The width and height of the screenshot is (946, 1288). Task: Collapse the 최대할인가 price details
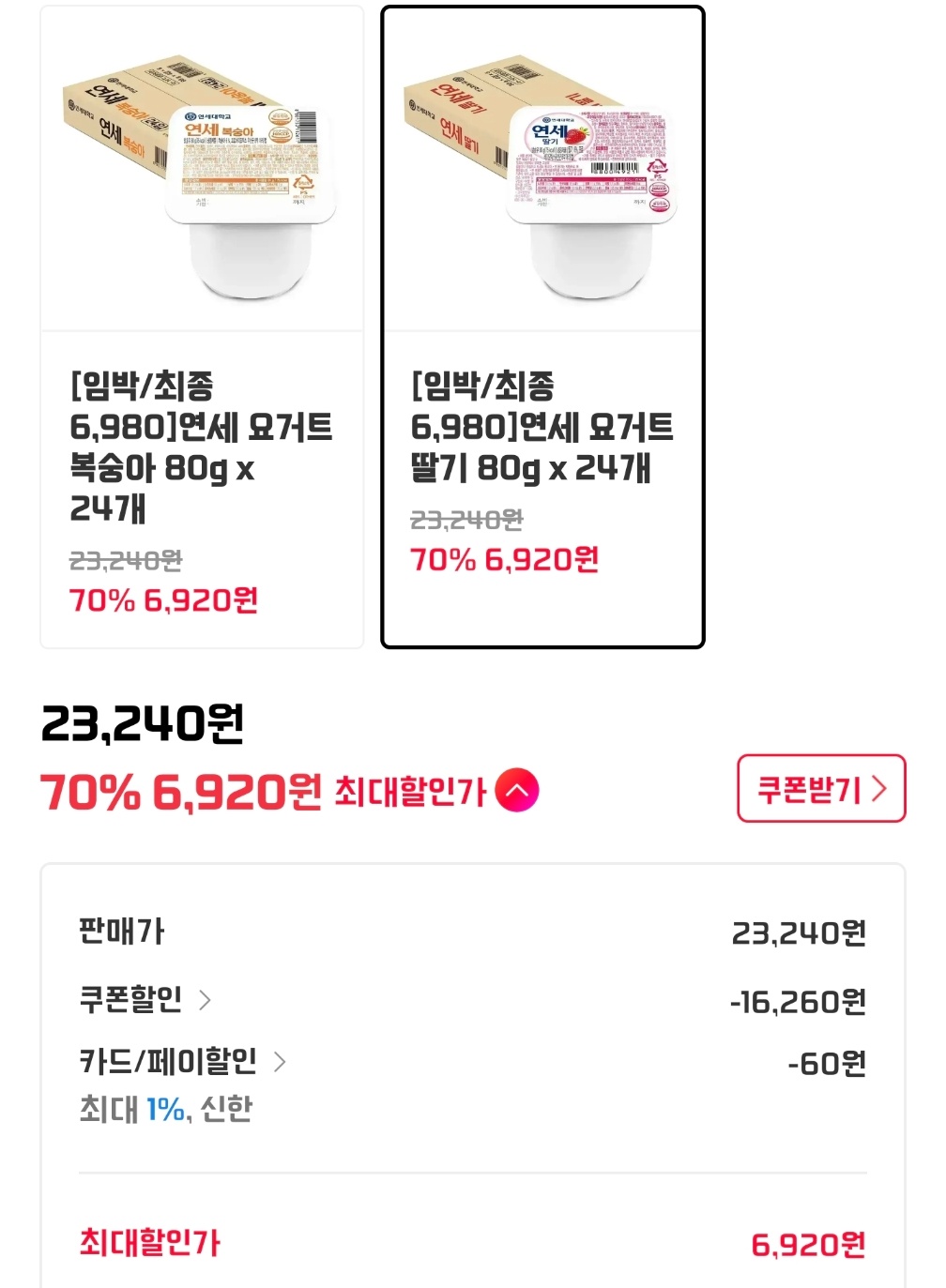[x=517, y=791]
